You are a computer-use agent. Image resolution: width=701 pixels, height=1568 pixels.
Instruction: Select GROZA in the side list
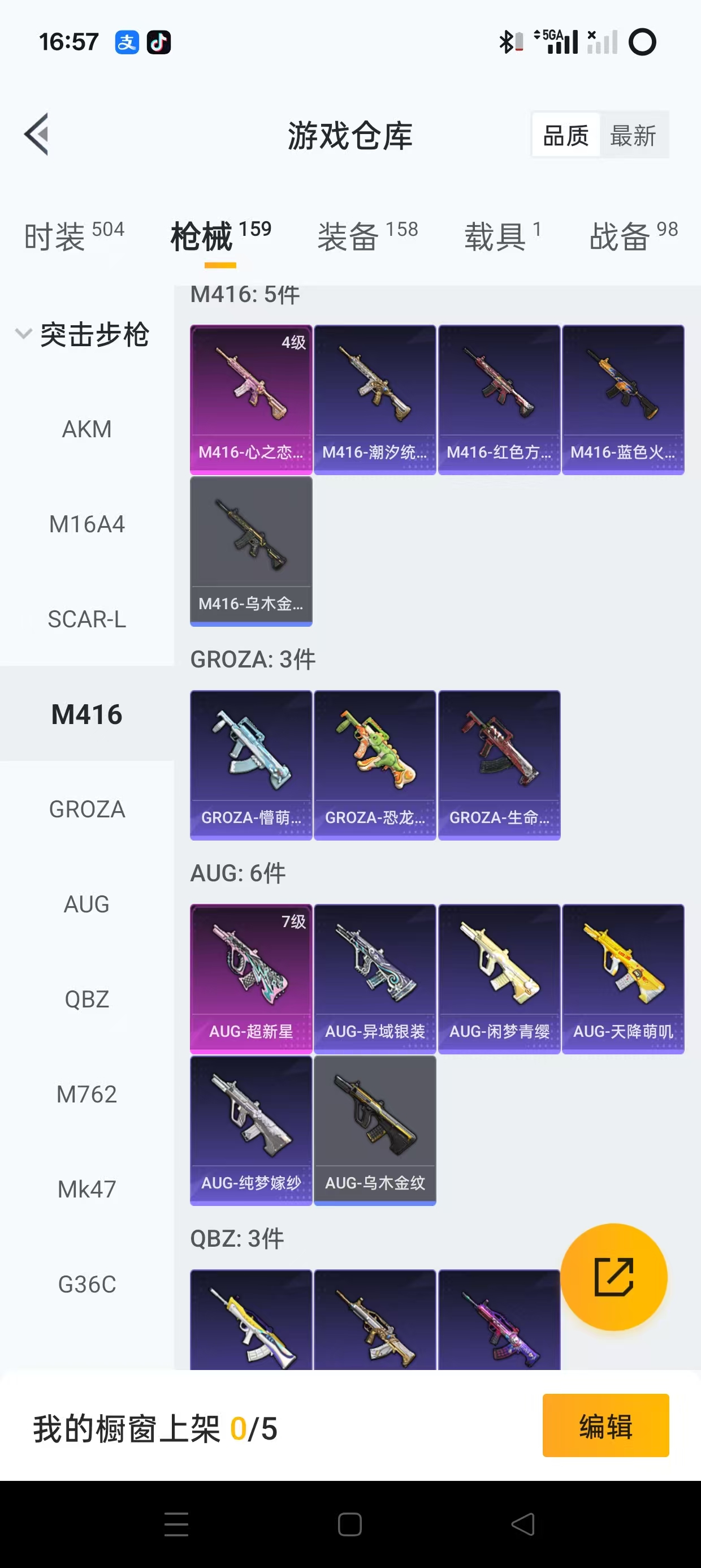point(86,809)
